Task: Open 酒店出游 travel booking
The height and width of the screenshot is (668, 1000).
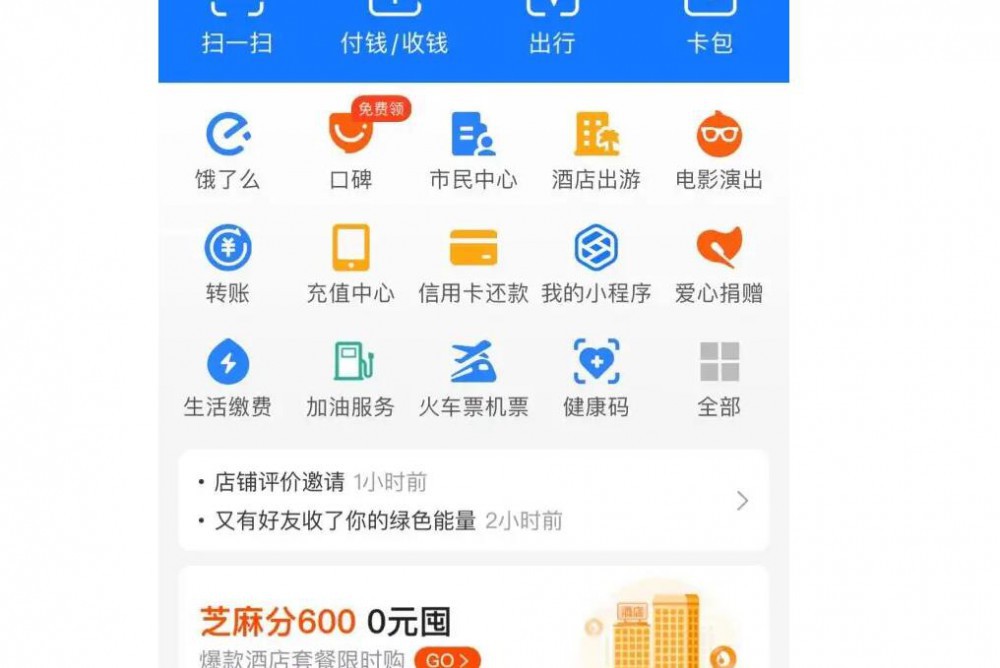Action: 596,150
